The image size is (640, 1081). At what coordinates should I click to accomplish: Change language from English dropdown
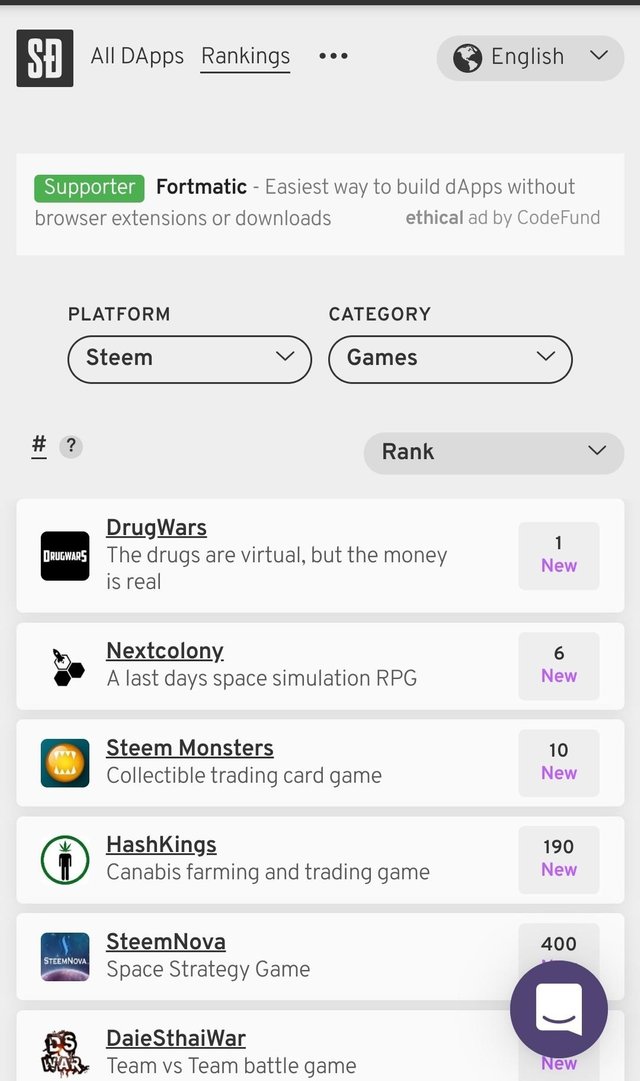(x=530, y=57)
